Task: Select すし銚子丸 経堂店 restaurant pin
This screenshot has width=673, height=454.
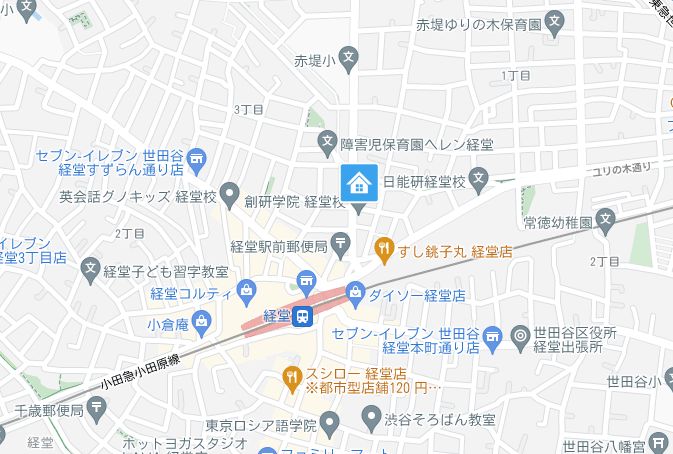Action: point(383,247)
